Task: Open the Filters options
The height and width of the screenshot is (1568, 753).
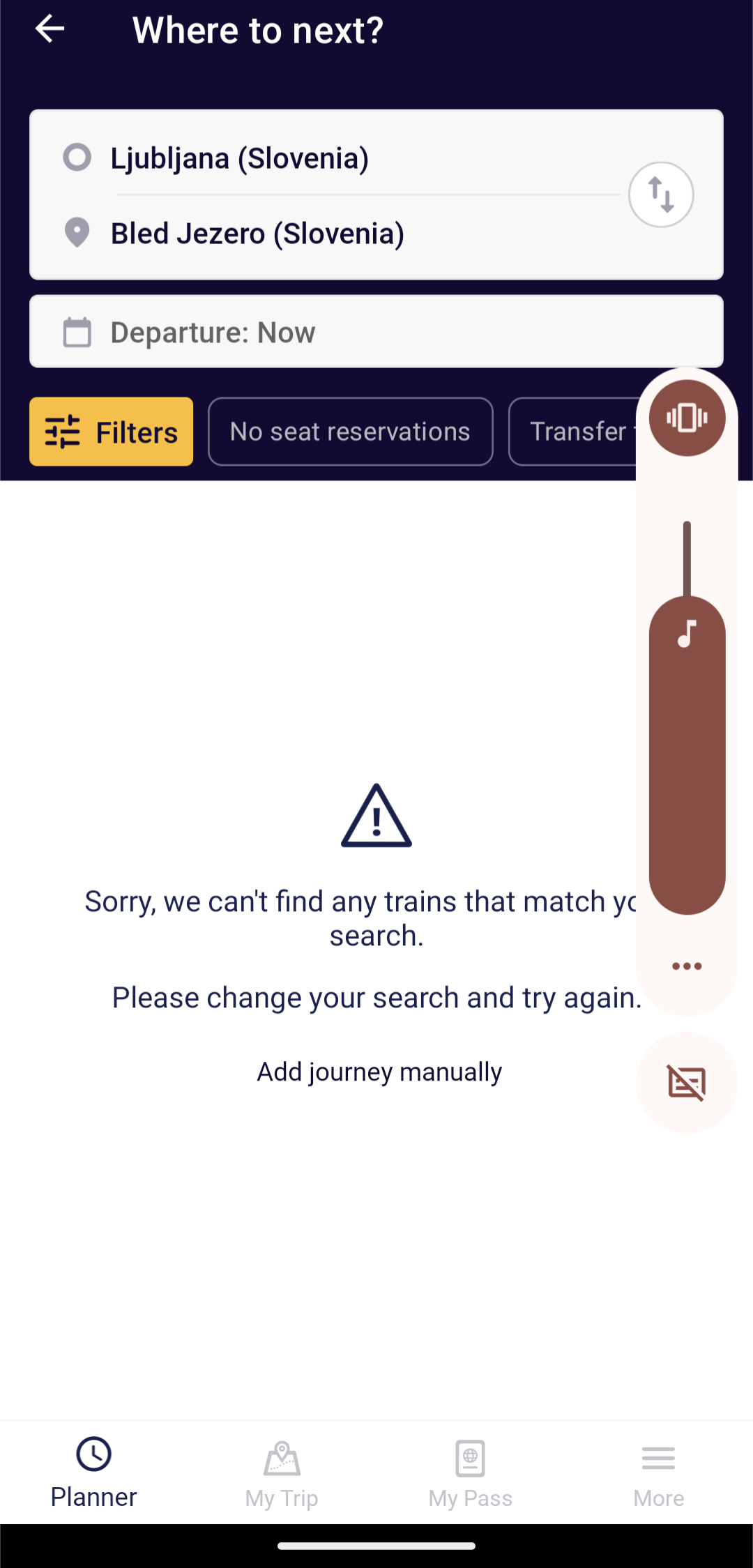Action: [112, 432]
